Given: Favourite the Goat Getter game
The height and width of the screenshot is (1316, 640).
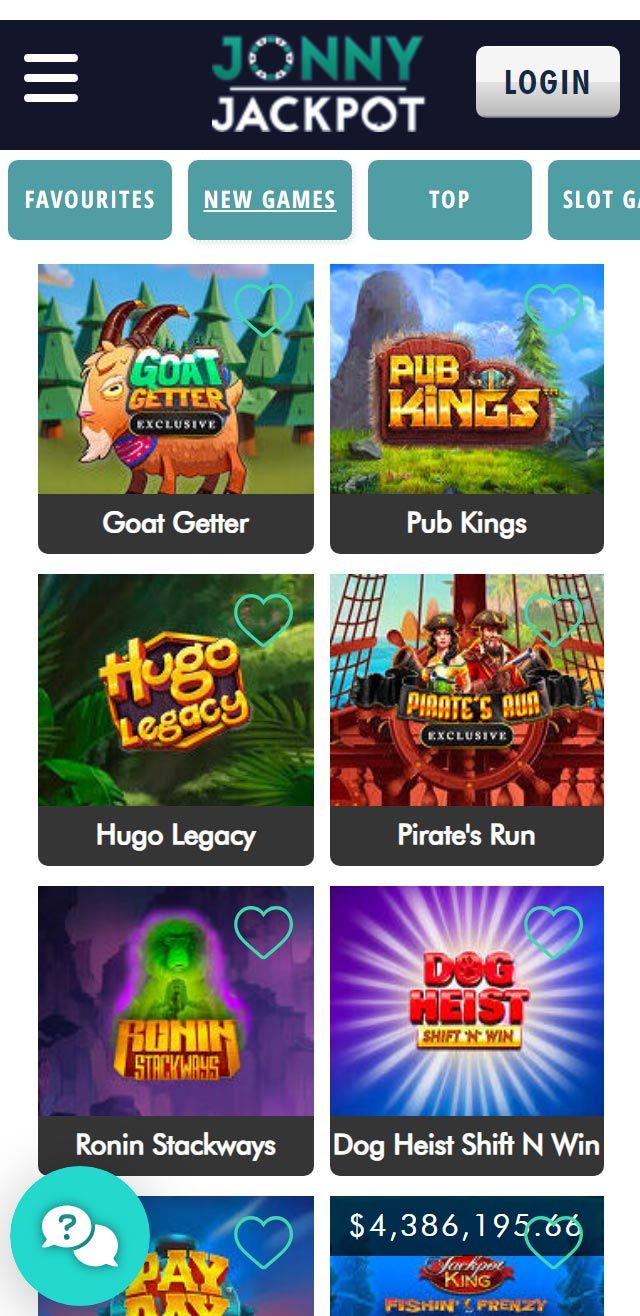Looking at the screenshot, I should pyautogui.click(x=263, y=309).
